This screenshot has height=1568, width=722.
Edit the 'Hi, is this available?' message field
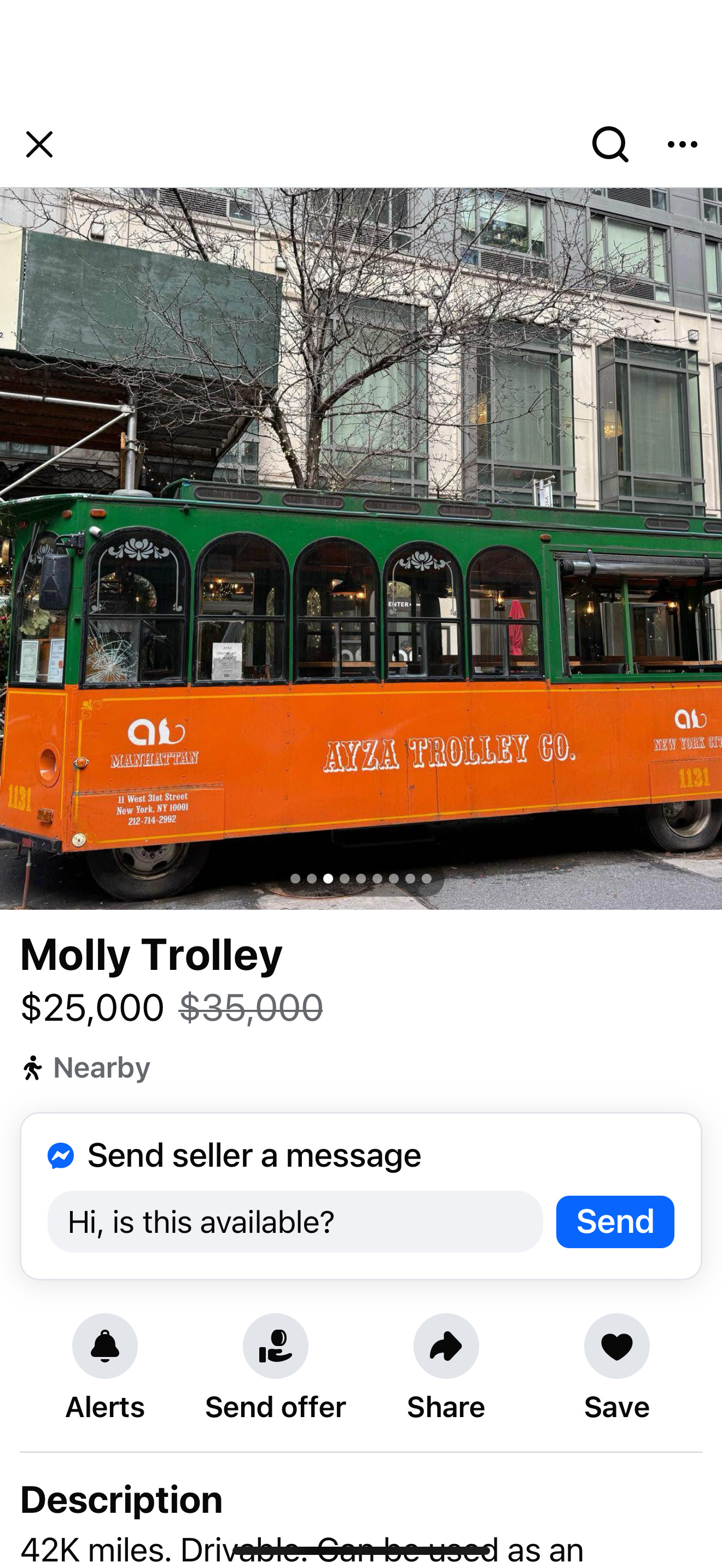tap(295, 1222)
